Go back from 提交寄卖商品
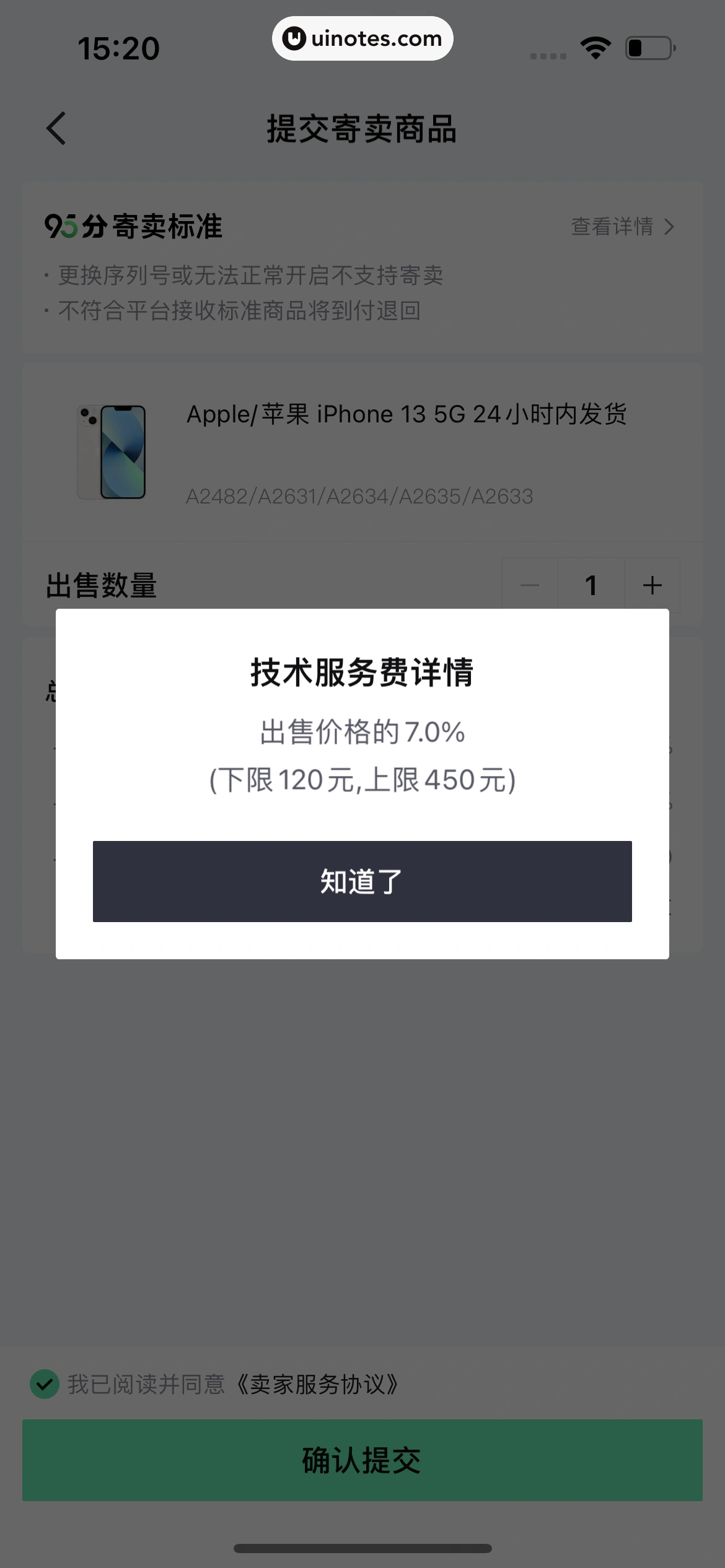The height and width of the screenshot is (1568, 725). 56,129
